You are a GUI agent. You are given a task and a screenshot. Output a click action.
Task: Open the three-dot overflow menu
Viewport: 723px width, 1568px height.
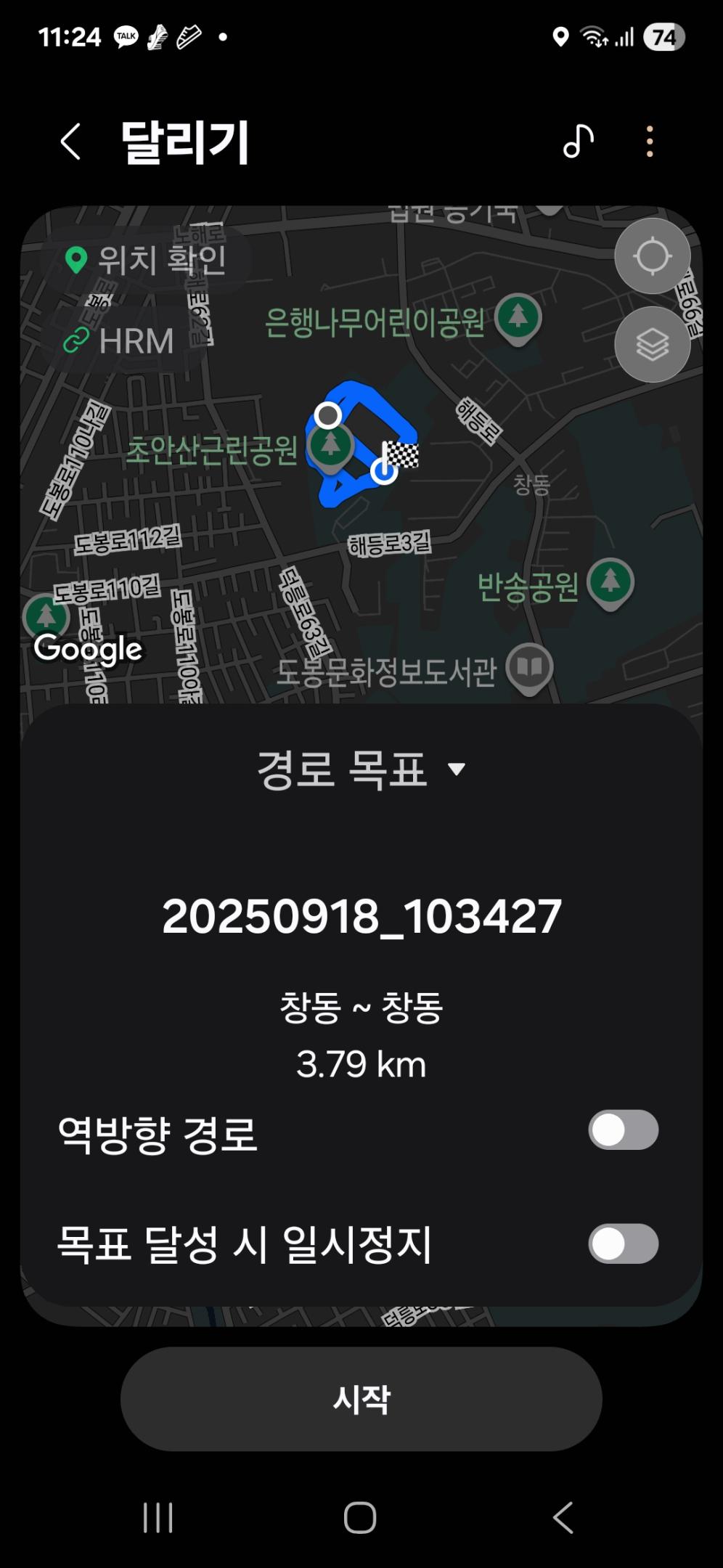pos(650,141)
